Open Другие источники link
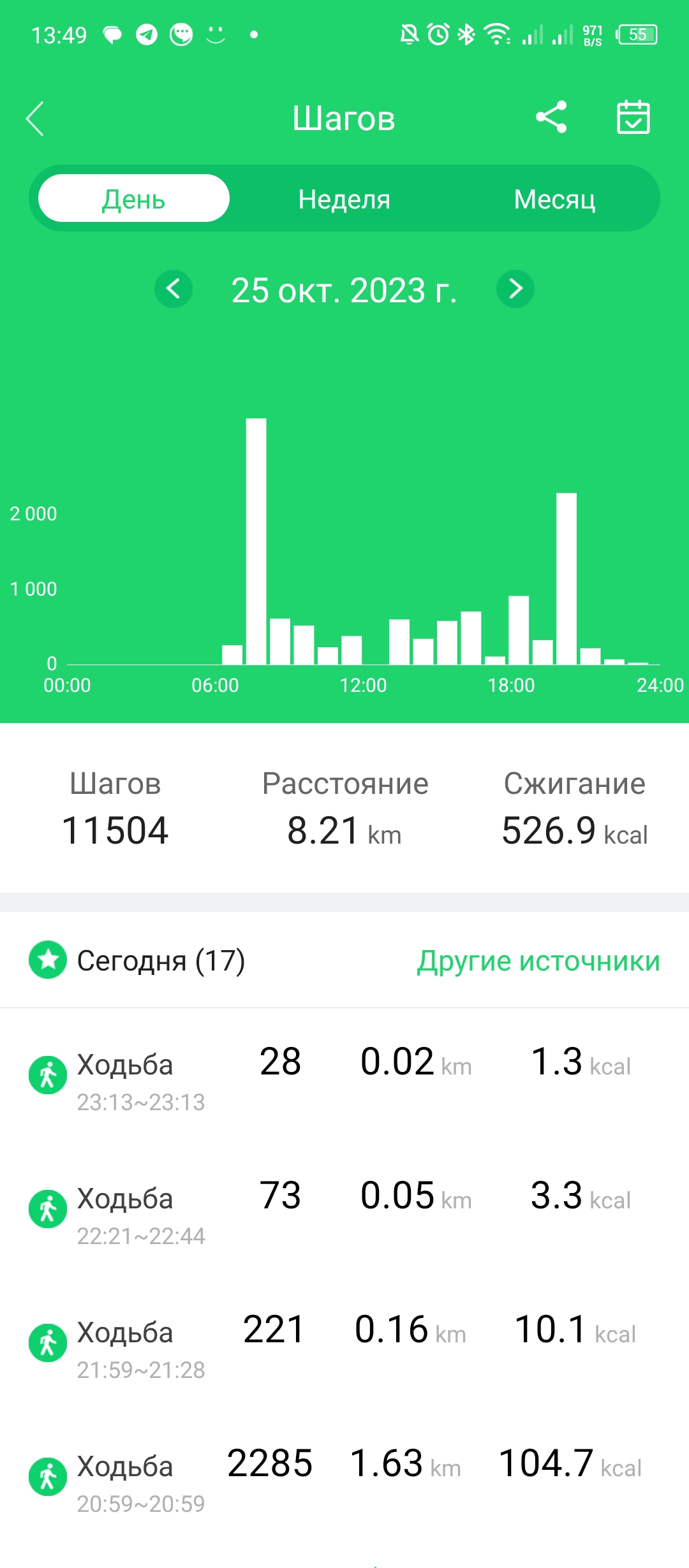 [538, 961]
